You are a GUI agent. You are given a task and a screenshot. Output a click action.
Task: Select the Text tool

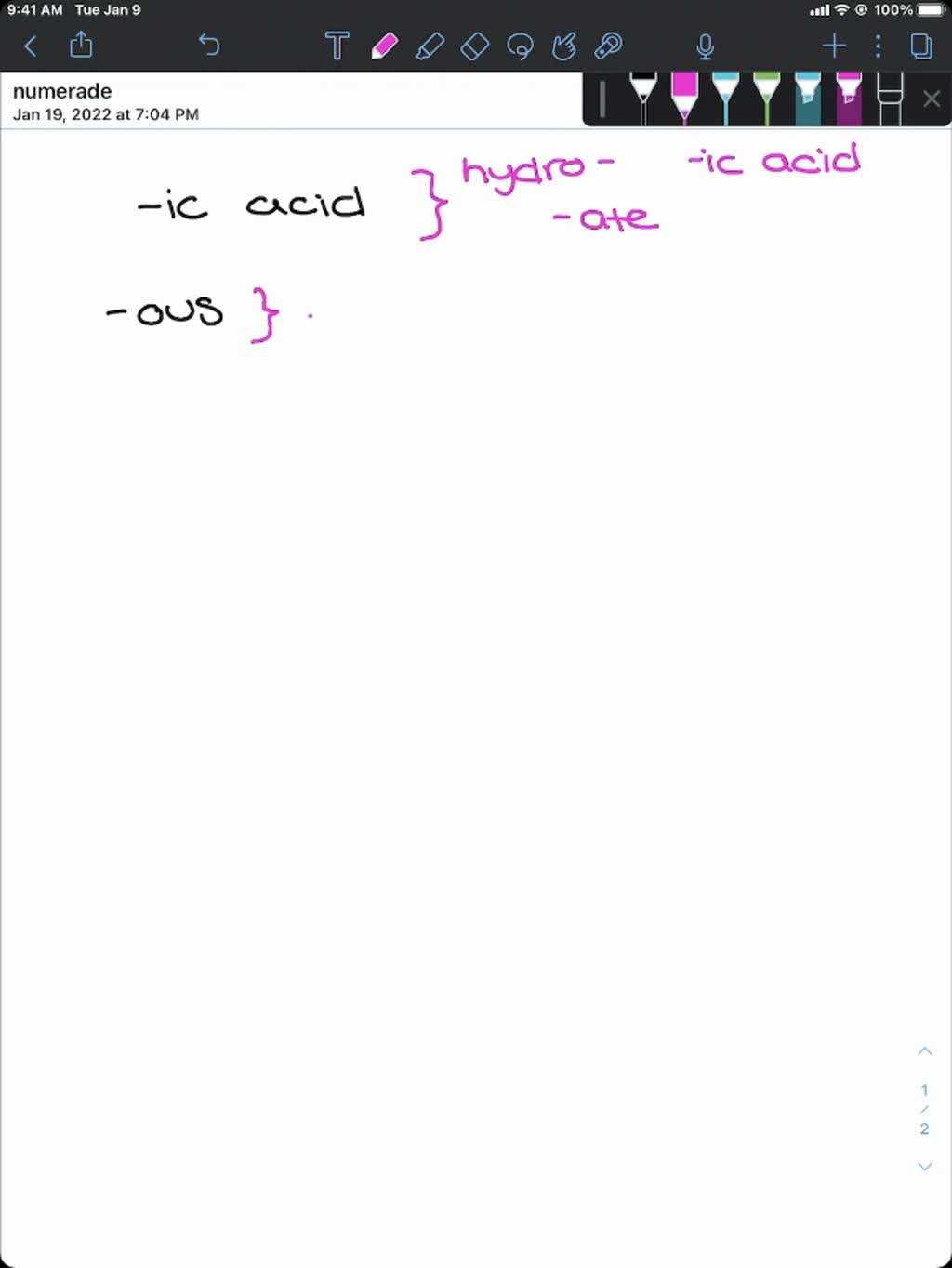(337, 46)
